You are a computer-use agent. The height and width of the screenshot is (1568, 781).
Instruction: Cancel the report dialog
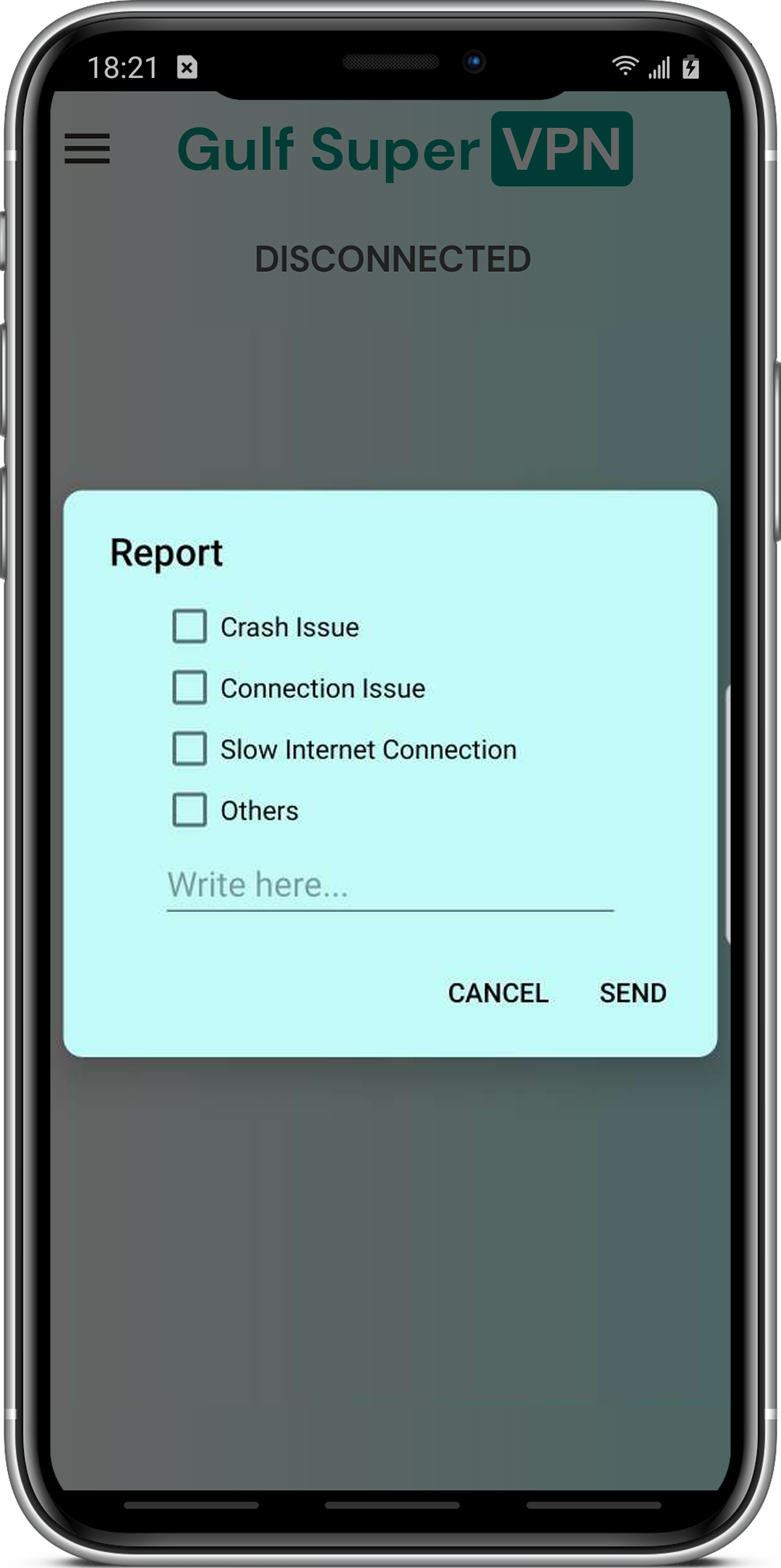pyautogui.click(x=498, y=993)
